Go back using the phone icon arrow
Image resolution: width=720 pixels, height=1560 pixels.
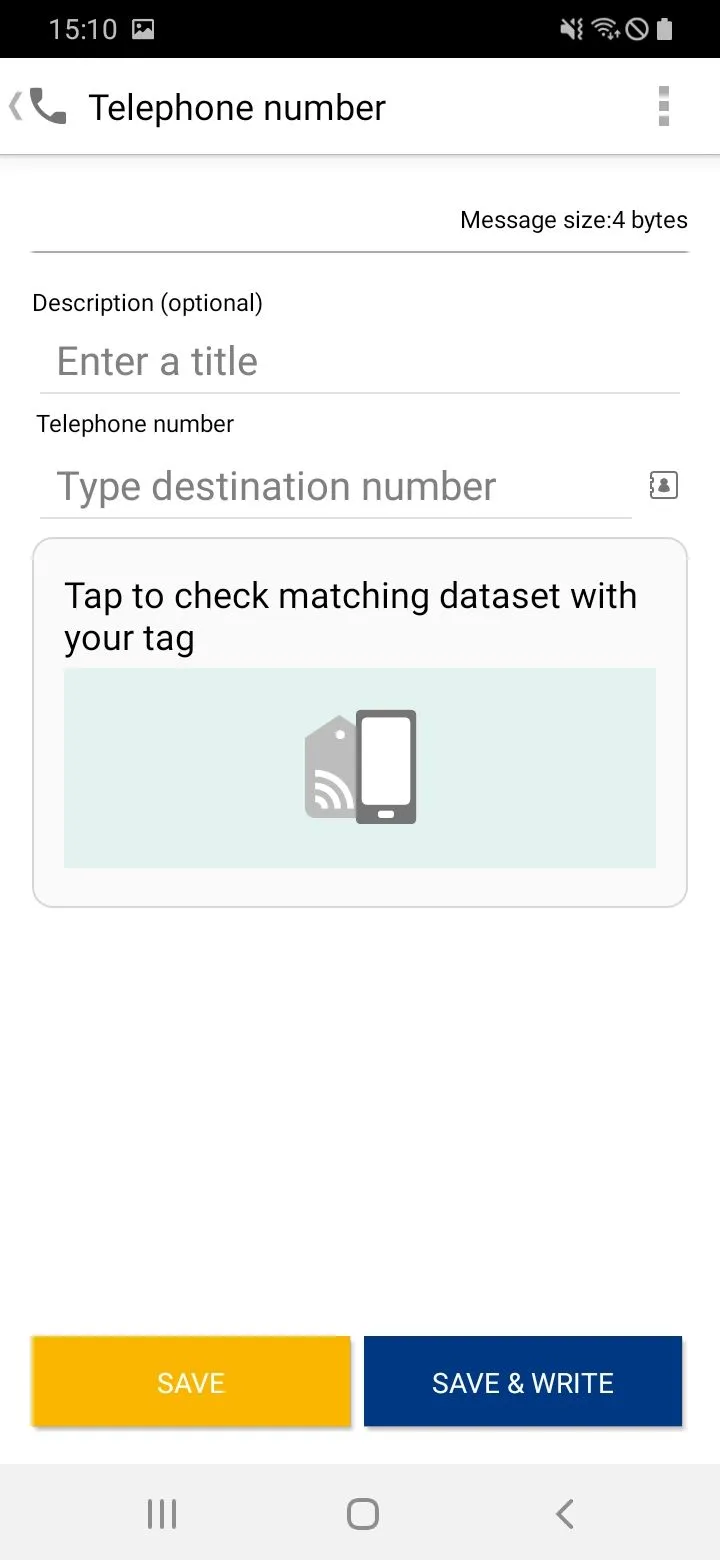coord(38,107)
